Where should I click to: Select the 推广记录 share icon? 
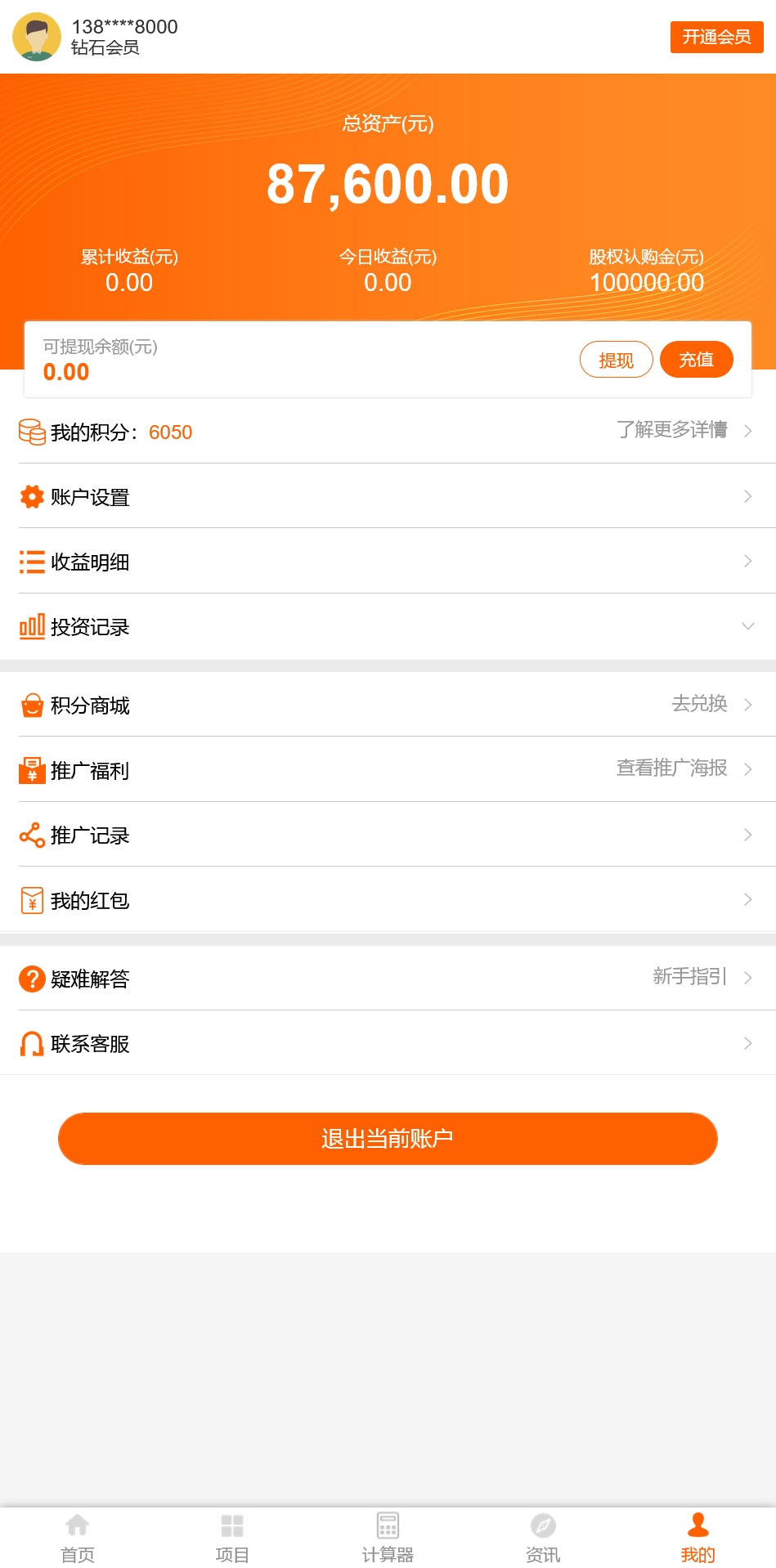[x=31, y=835]
